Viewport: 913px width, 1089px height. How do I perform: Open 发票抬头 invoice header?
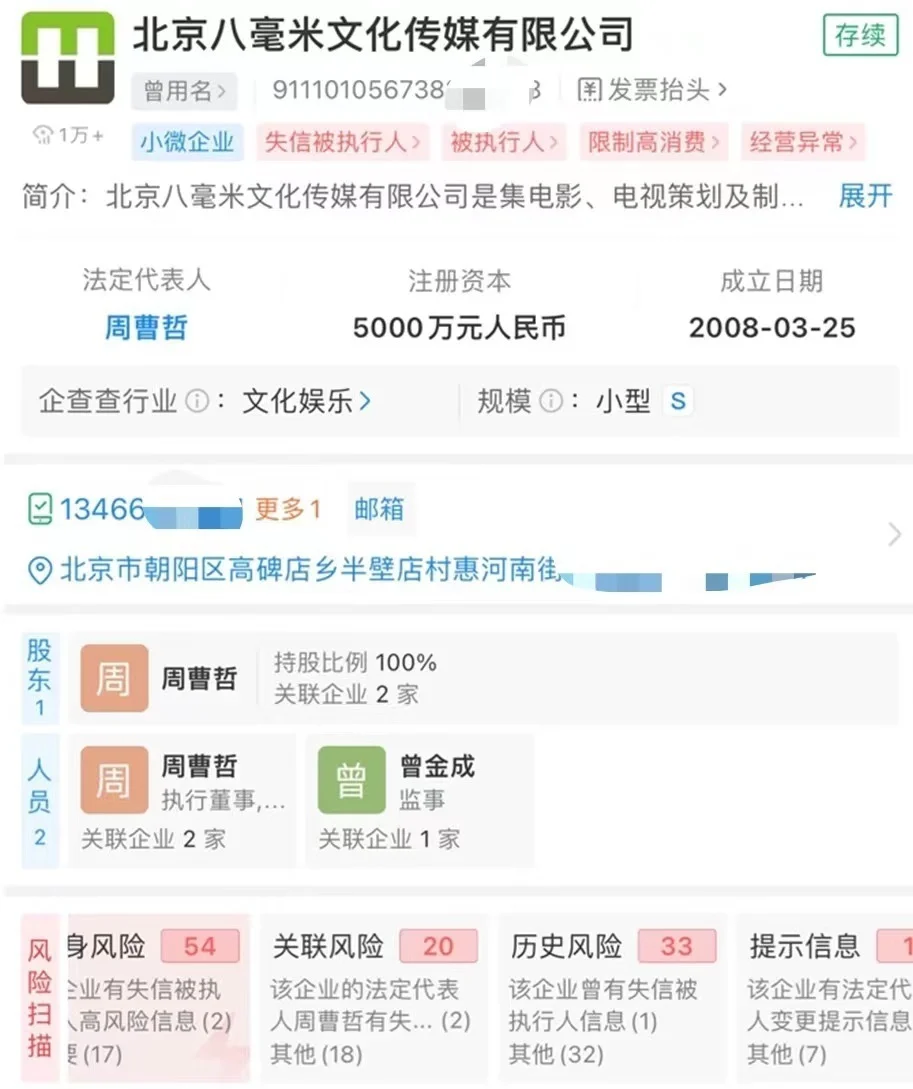click(x=652, y=91)
